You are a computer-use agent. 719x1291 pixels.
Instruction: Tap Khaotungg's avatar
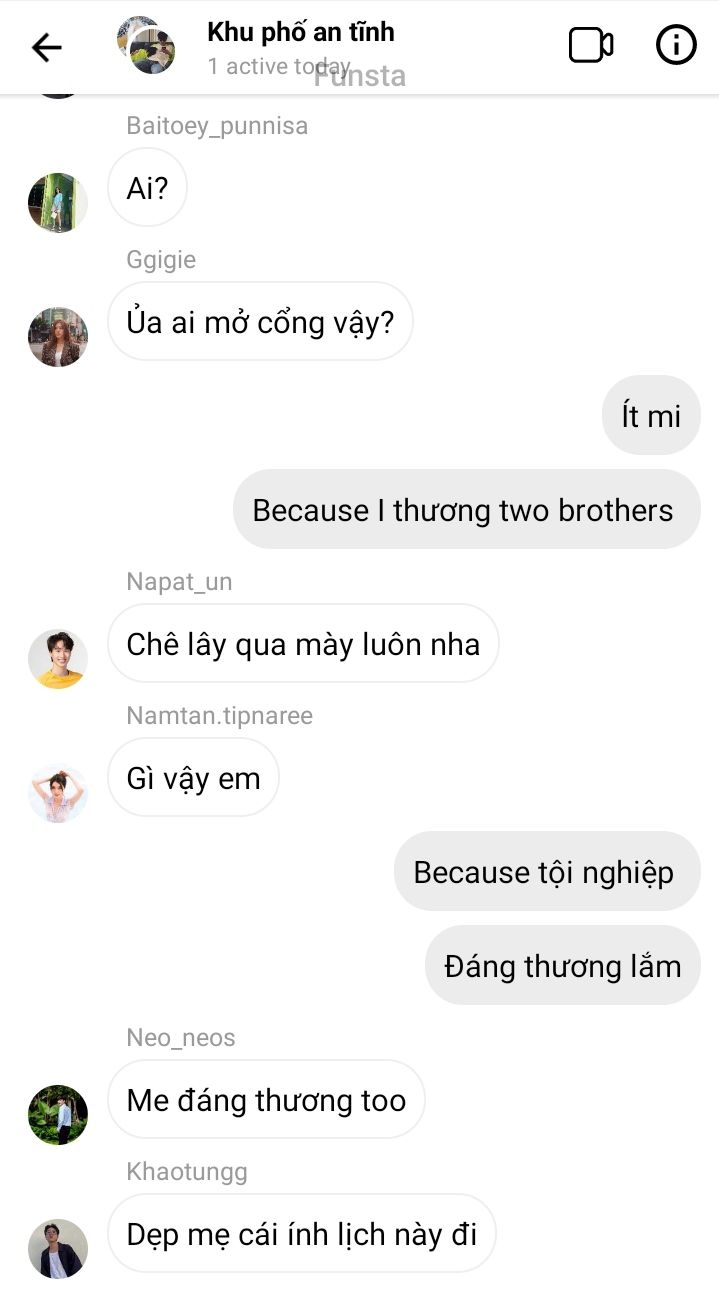click(58, 1249)
